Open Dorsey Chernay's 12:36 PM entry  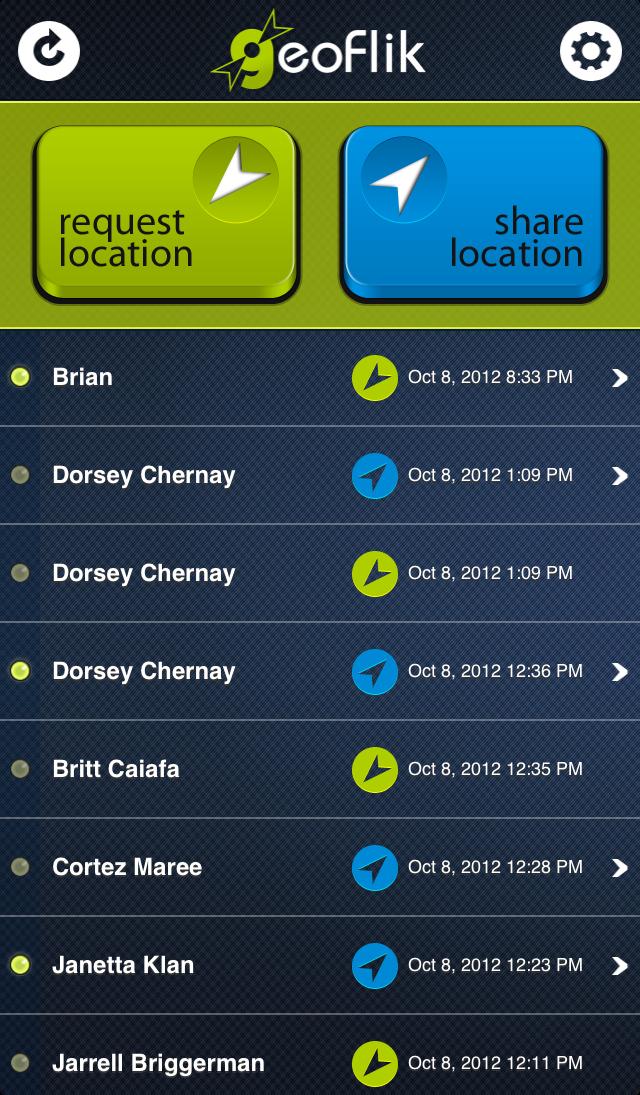[x=320, y=671]
